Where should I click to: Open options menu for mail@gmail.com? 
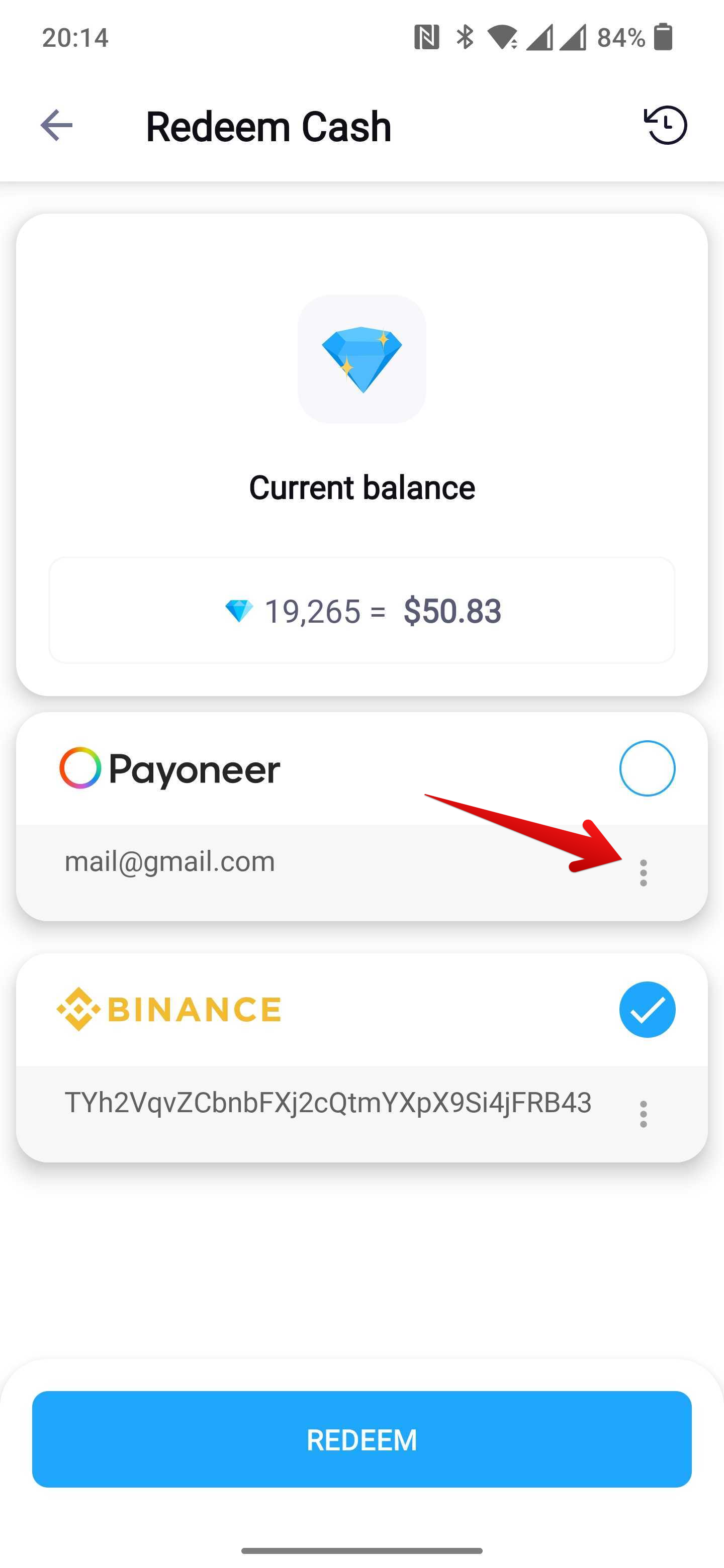643,873
